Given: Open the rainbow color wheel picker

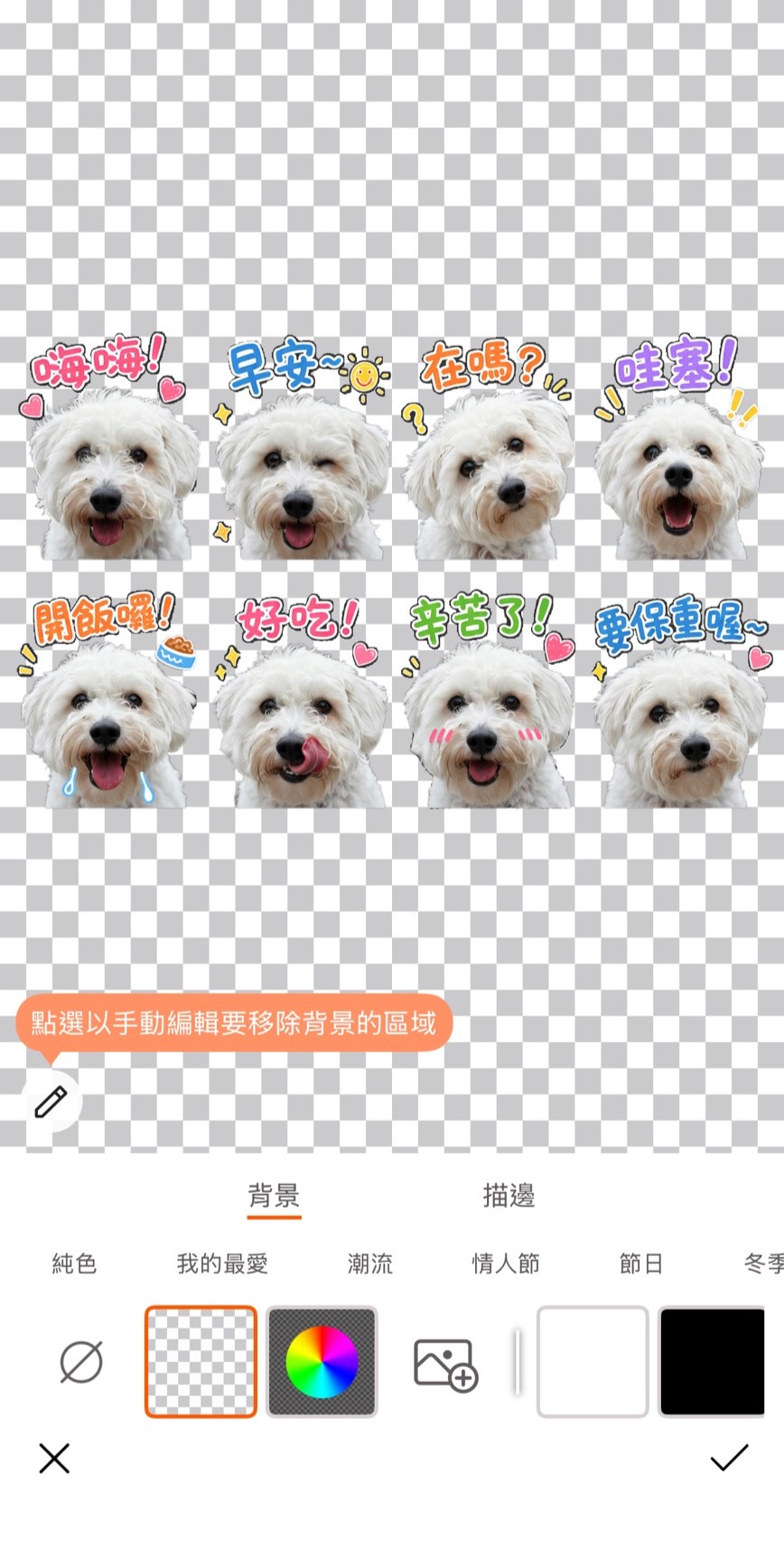Looking at the screenshot, I should pyautogui.click(x=322, y=1361).
